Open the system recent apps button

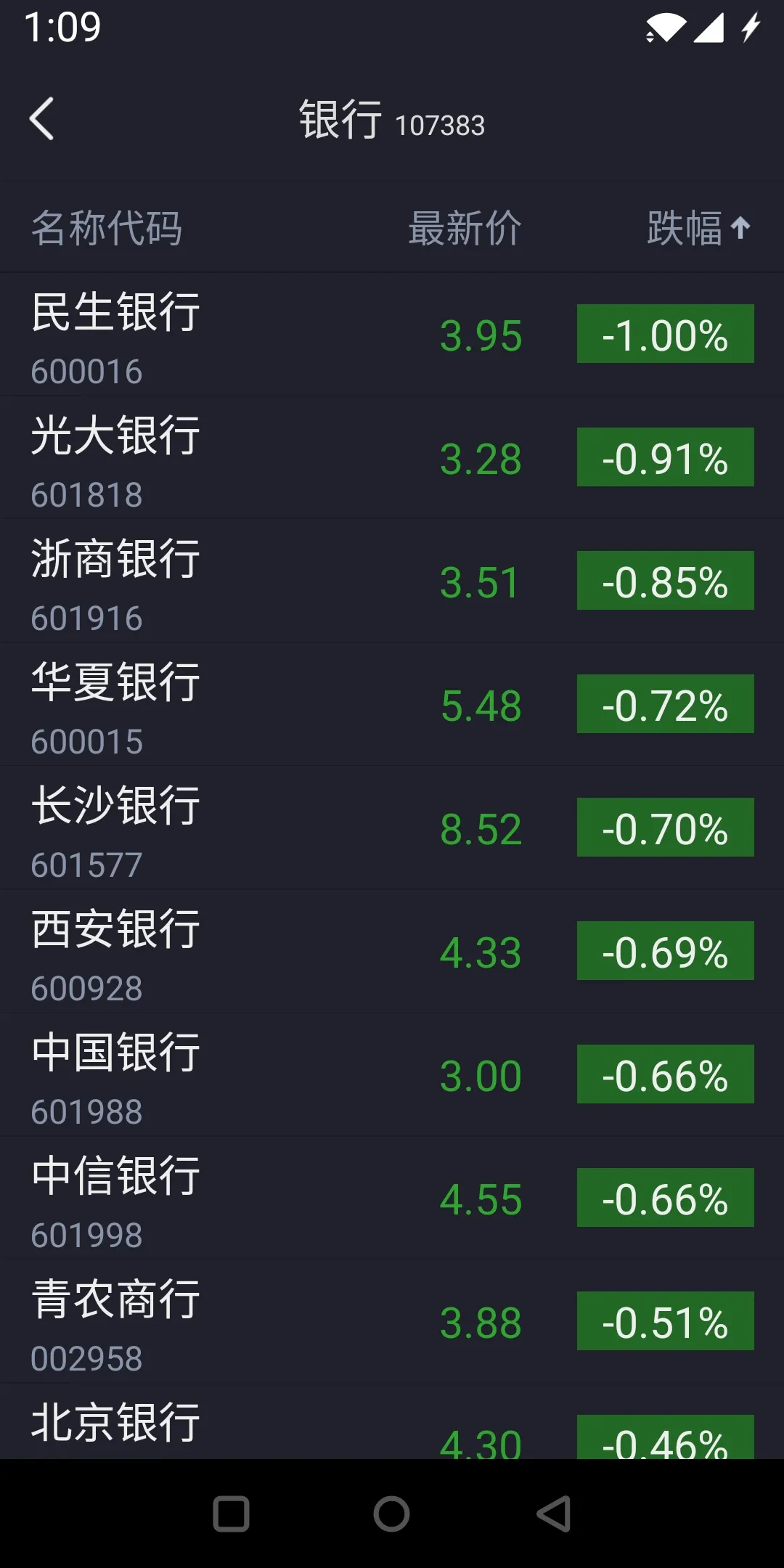click(231, 1514)
